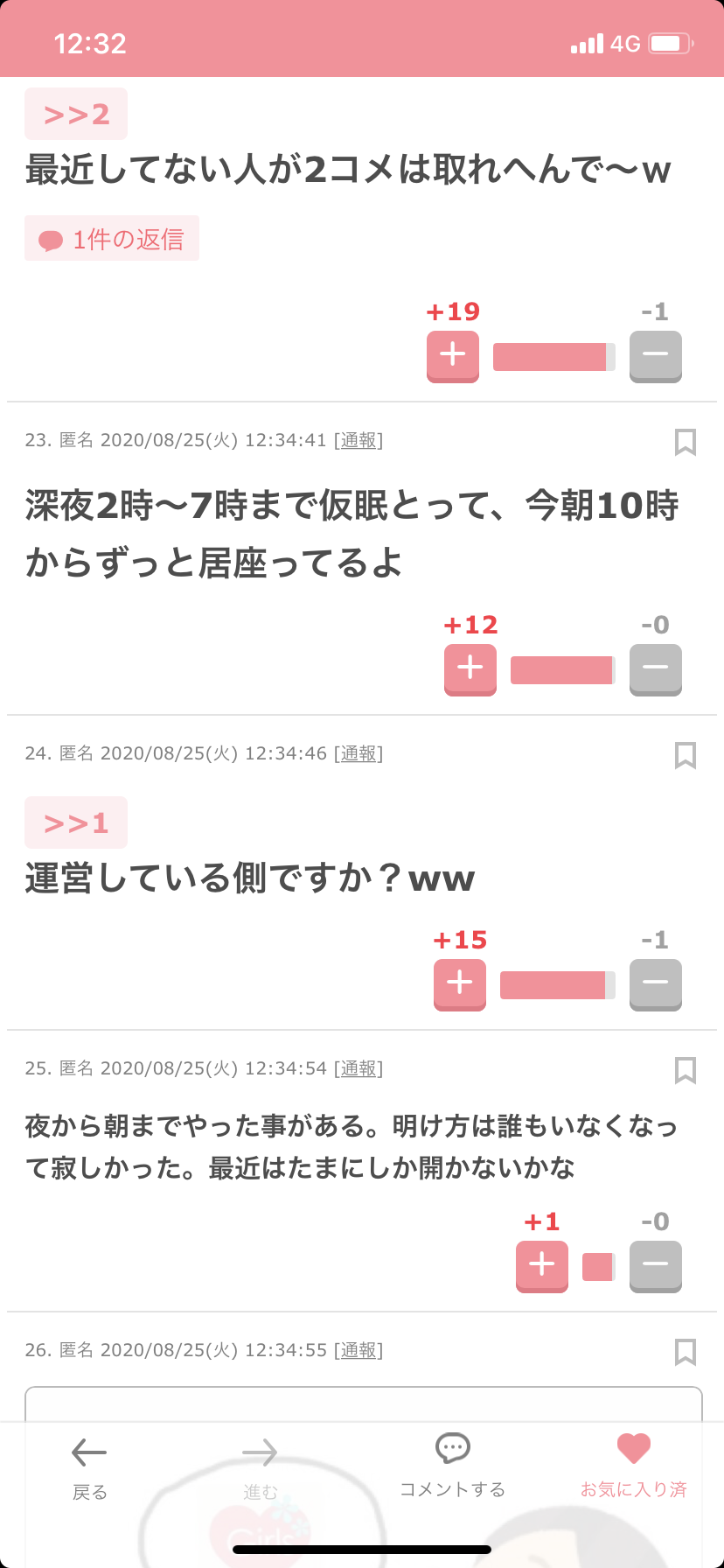
Task: View the 1件の返信 reply thread
Action: (x=112, y=239)
